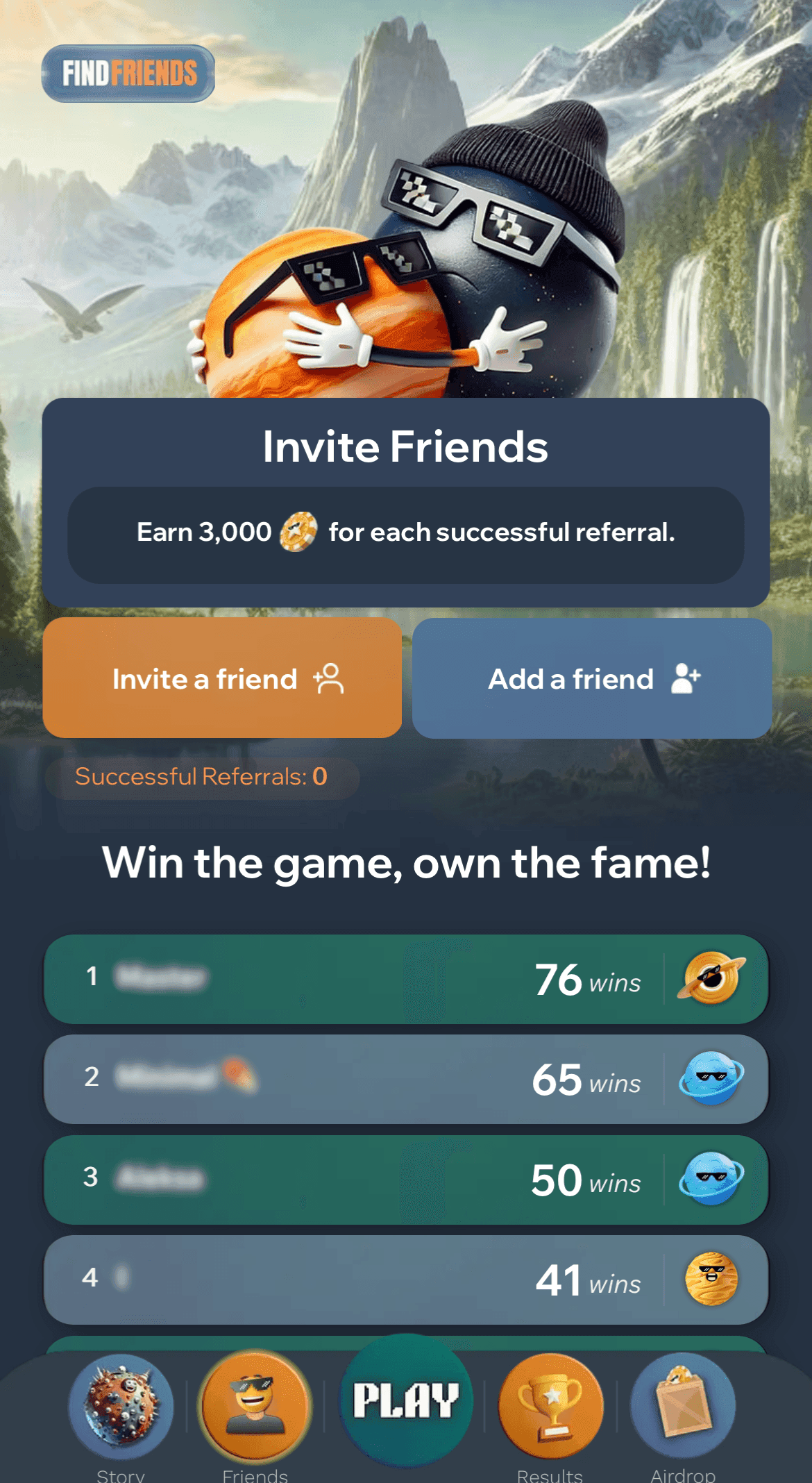
Task: Select the person-plus icon on Add a friend
Action: (686, 679)
